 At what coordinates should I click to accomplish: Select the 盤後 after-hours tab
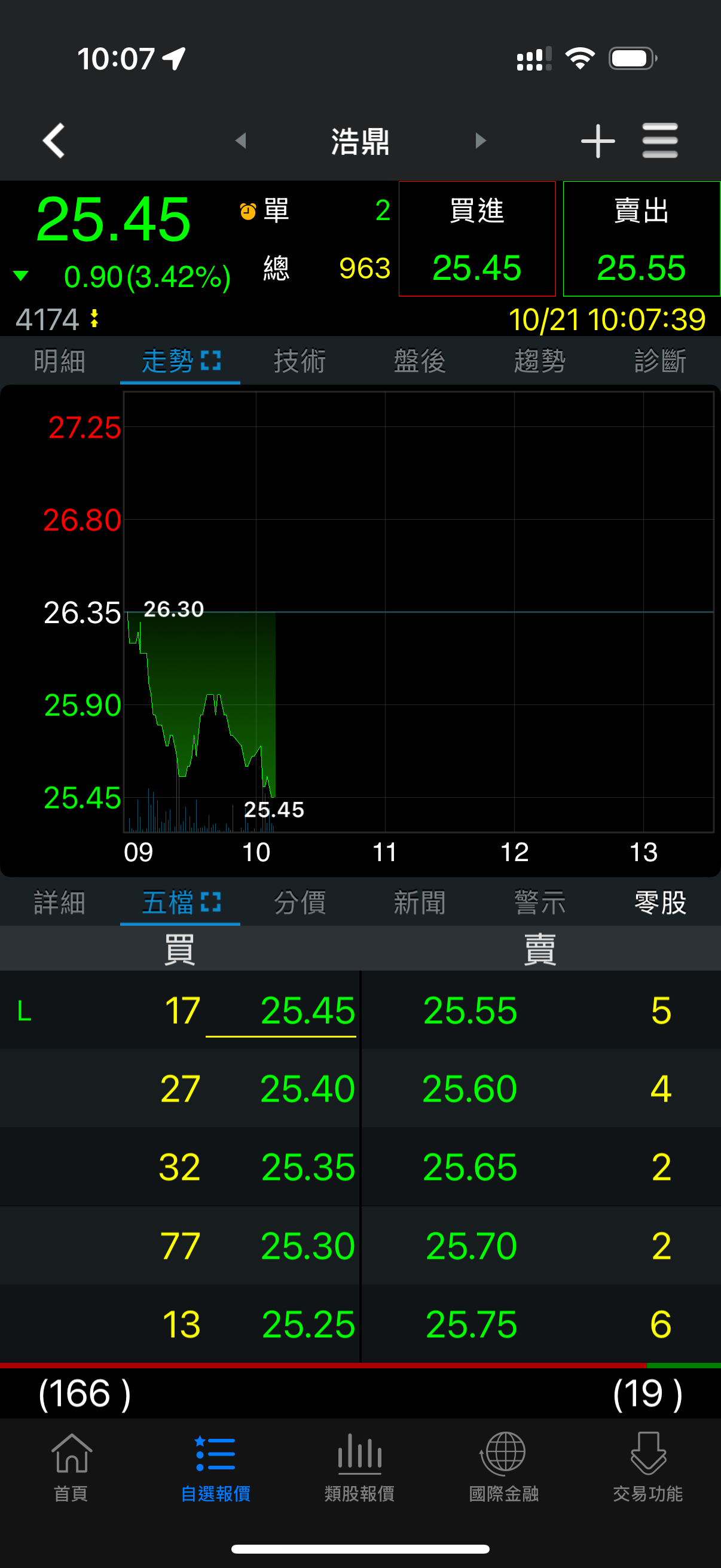[x=420, y=361]
